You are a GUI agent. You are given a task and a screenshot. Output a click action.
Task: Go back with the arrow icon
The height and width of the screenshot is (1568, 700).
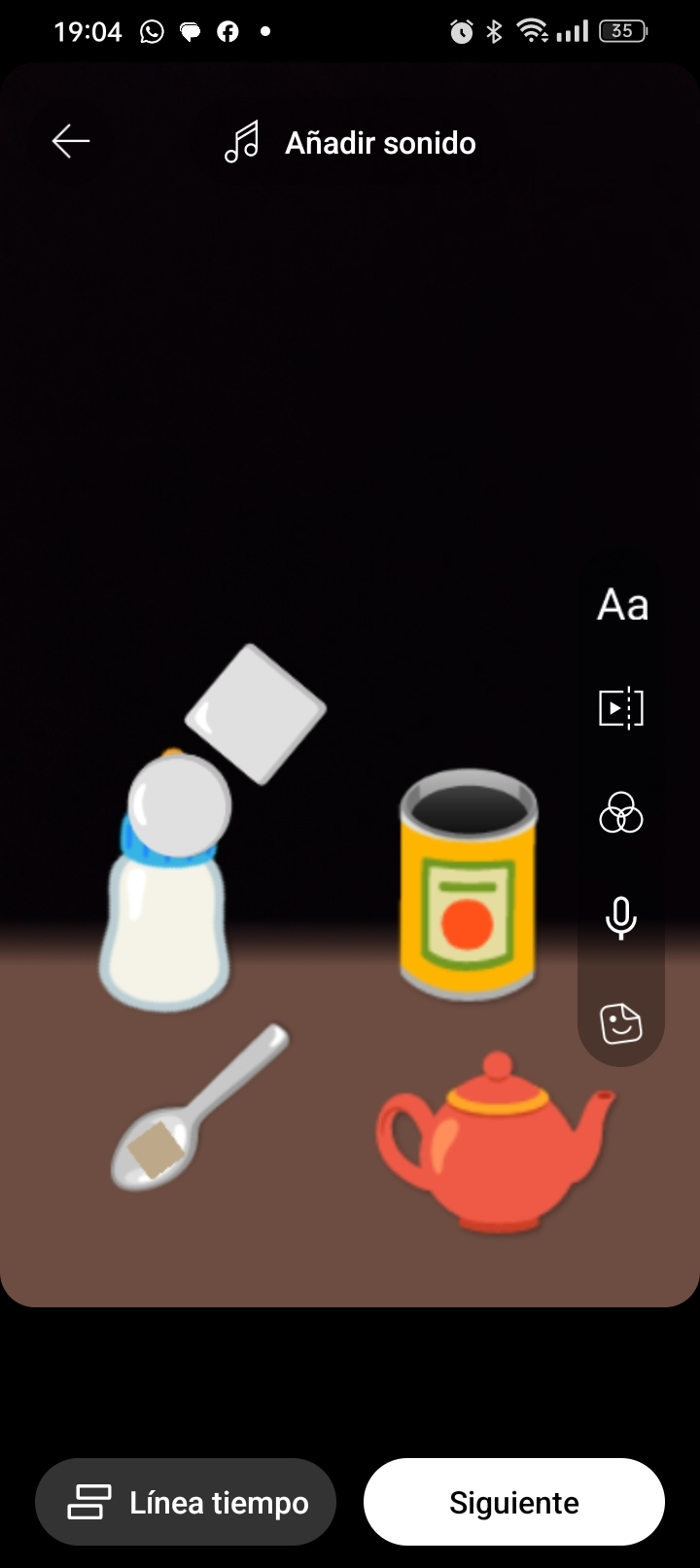(x=71, y=142)
